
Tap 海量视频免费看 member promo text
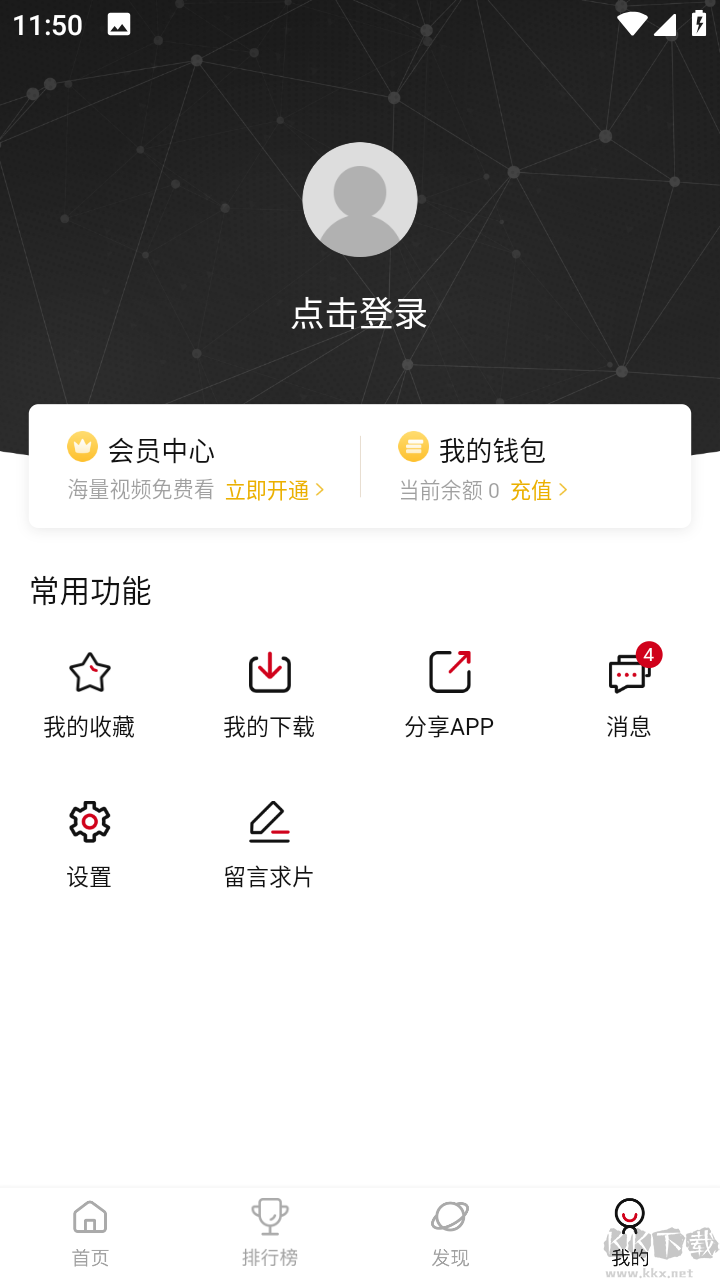point(142,491)
